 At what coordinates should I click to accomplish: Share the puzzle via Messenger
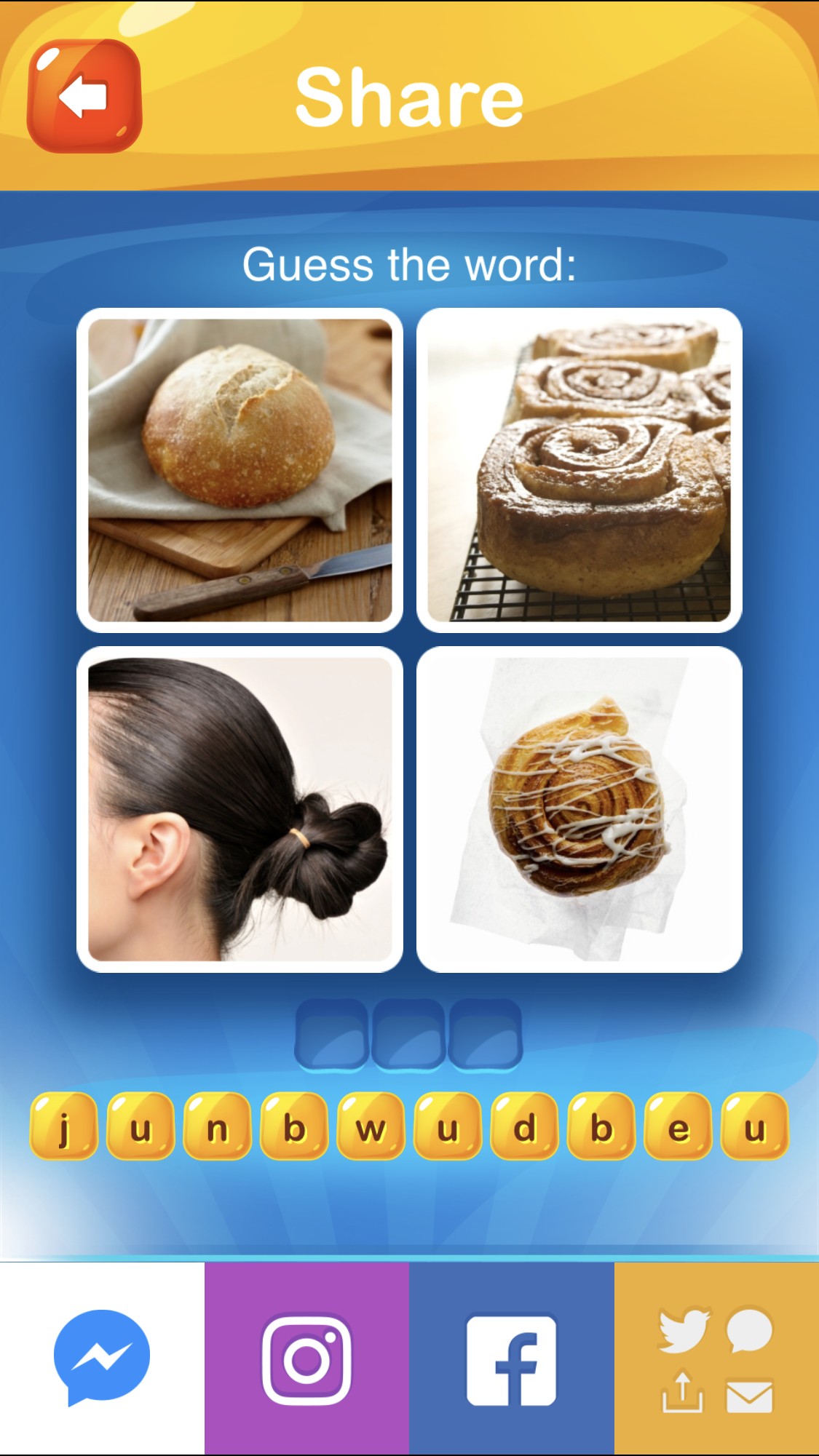pos(102,1358)
